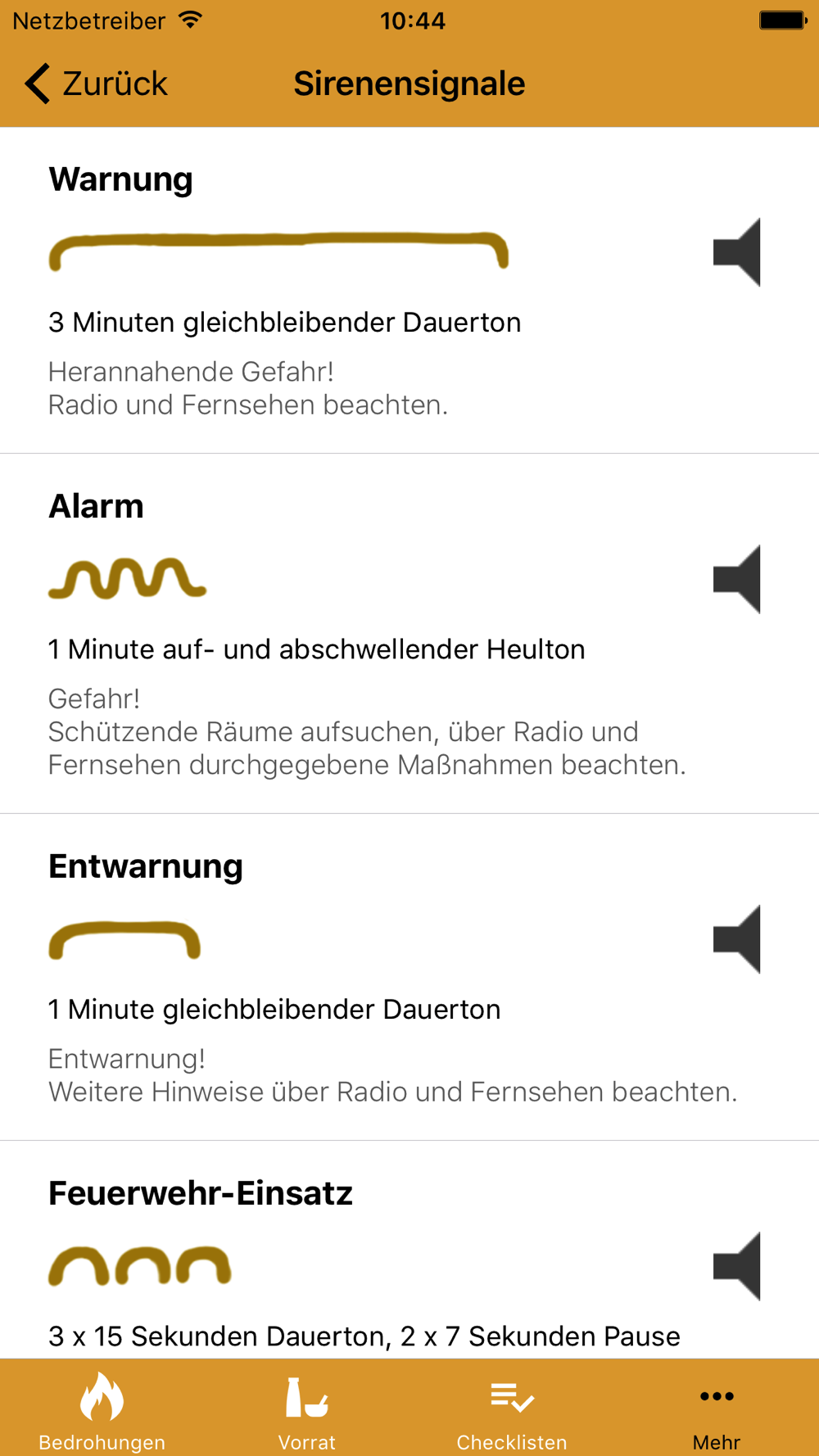Play the Feuerwehr-Einsatz siren sound

pyautogui.click(x=737, y=1266)
